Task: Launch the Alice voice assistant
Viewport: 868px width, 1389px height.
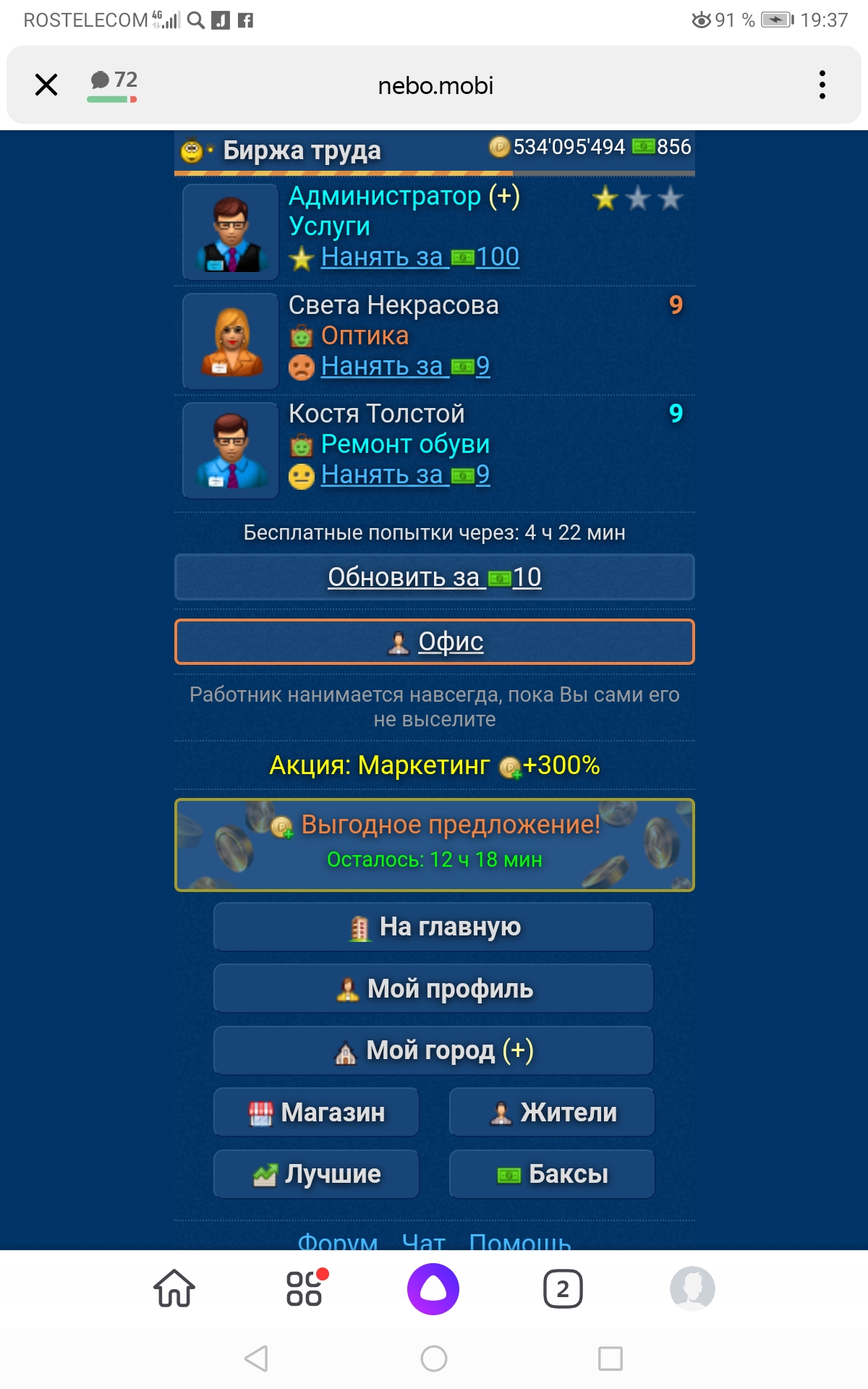Action: [x=433, y=1288]
